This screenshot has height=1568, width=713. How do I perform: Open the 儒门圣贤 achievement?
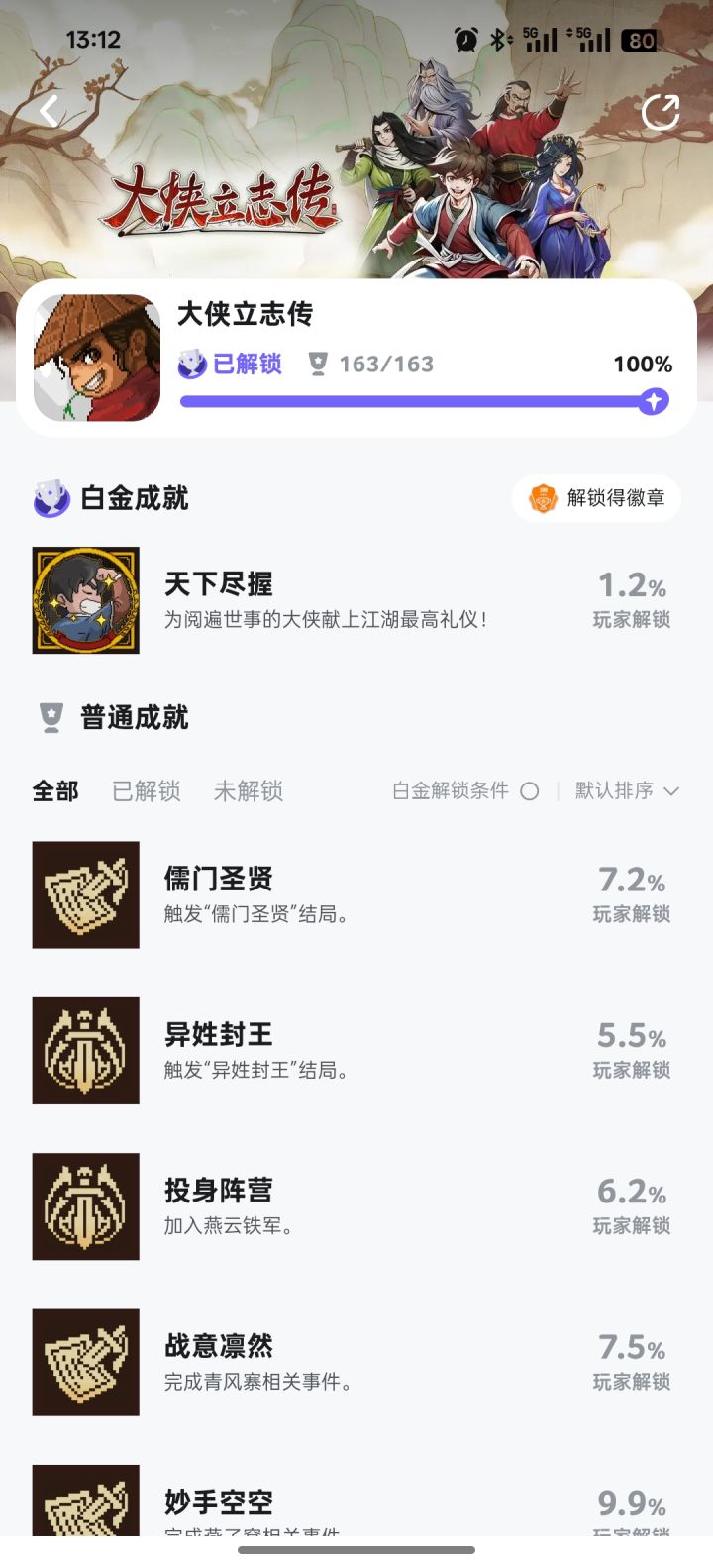tap(356, 894)
